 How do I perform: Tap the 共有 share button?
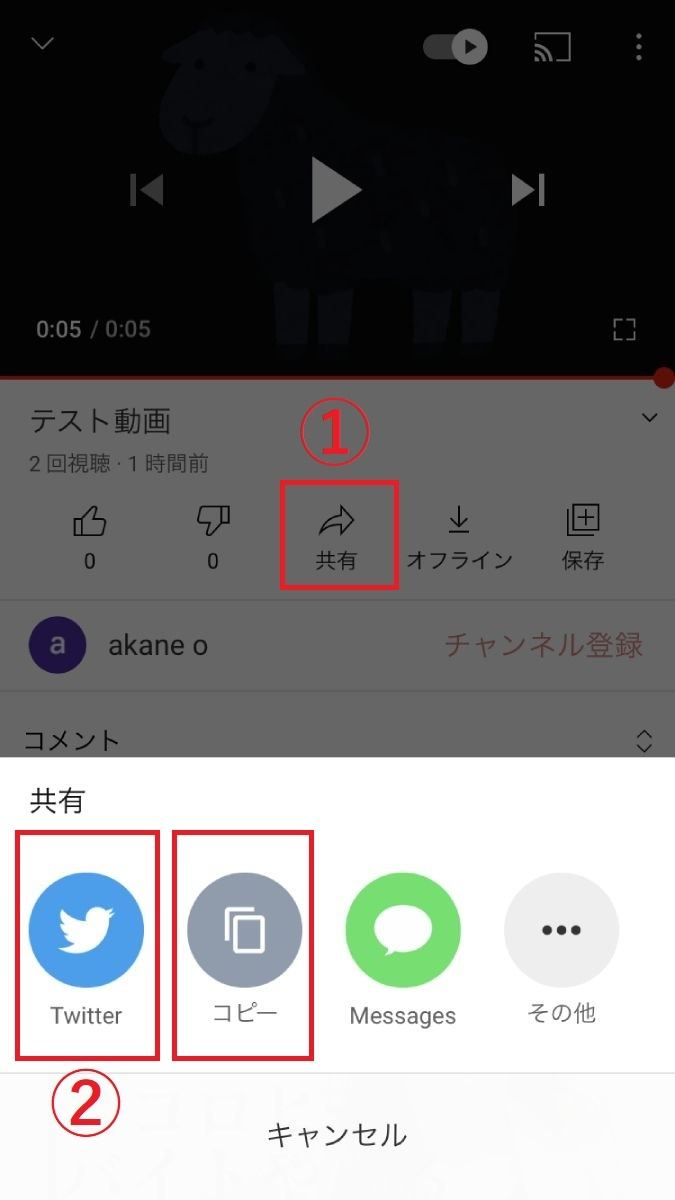(x=337, y=537)
